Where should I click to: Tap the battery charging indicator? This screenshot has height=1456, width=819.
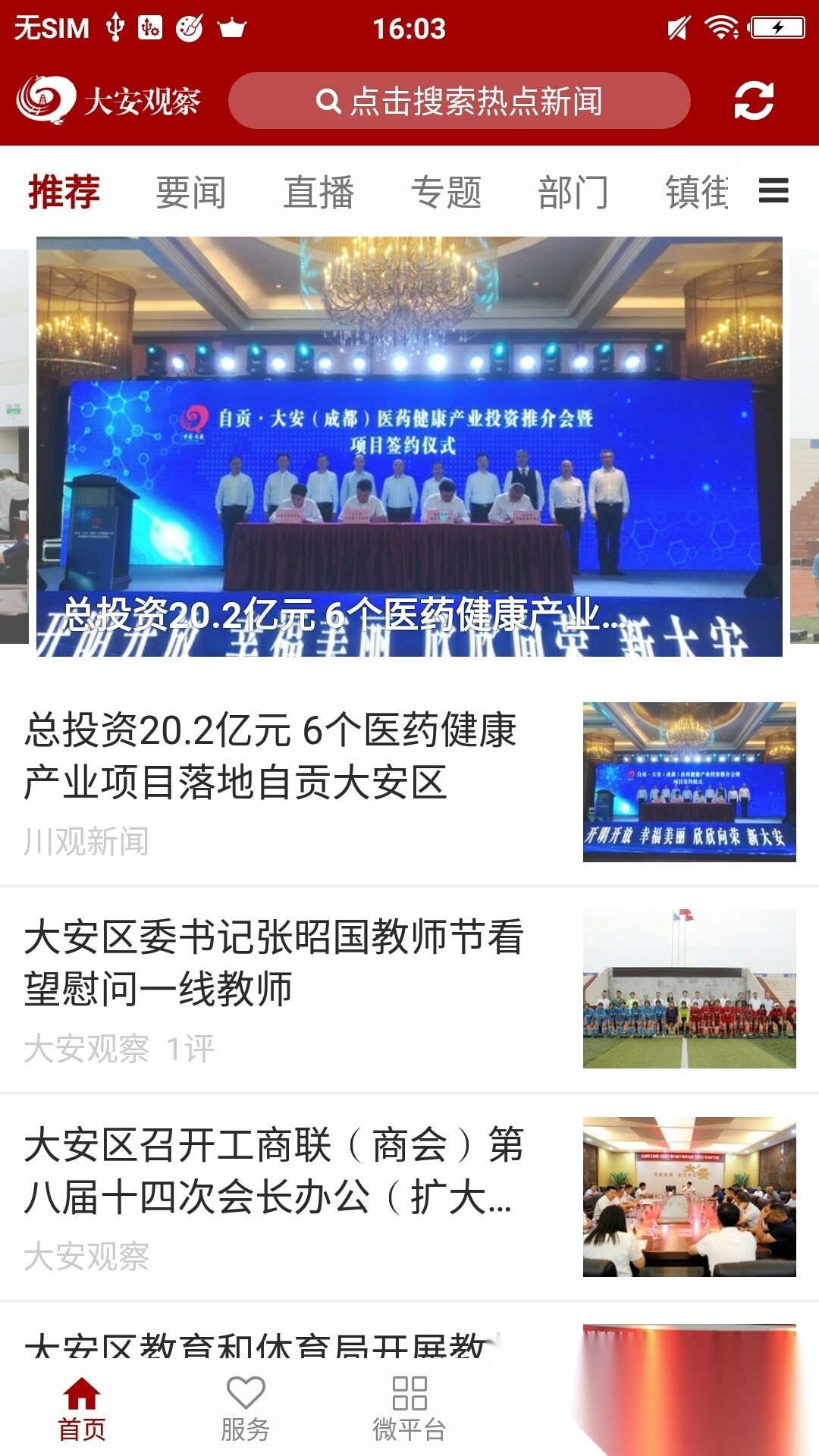777,27
